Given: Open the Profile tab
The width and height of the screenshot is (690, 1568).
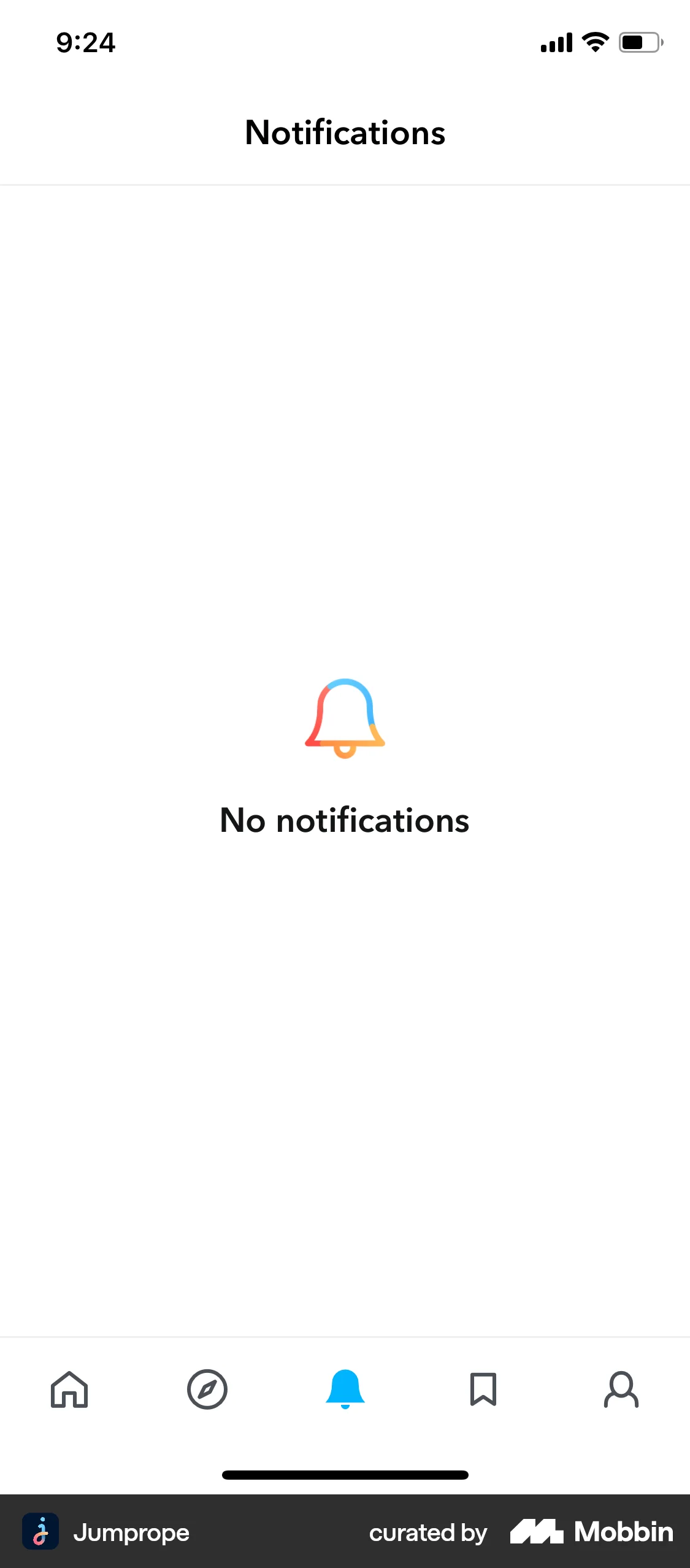Looking at the screenshot, I should [621, 1389].
